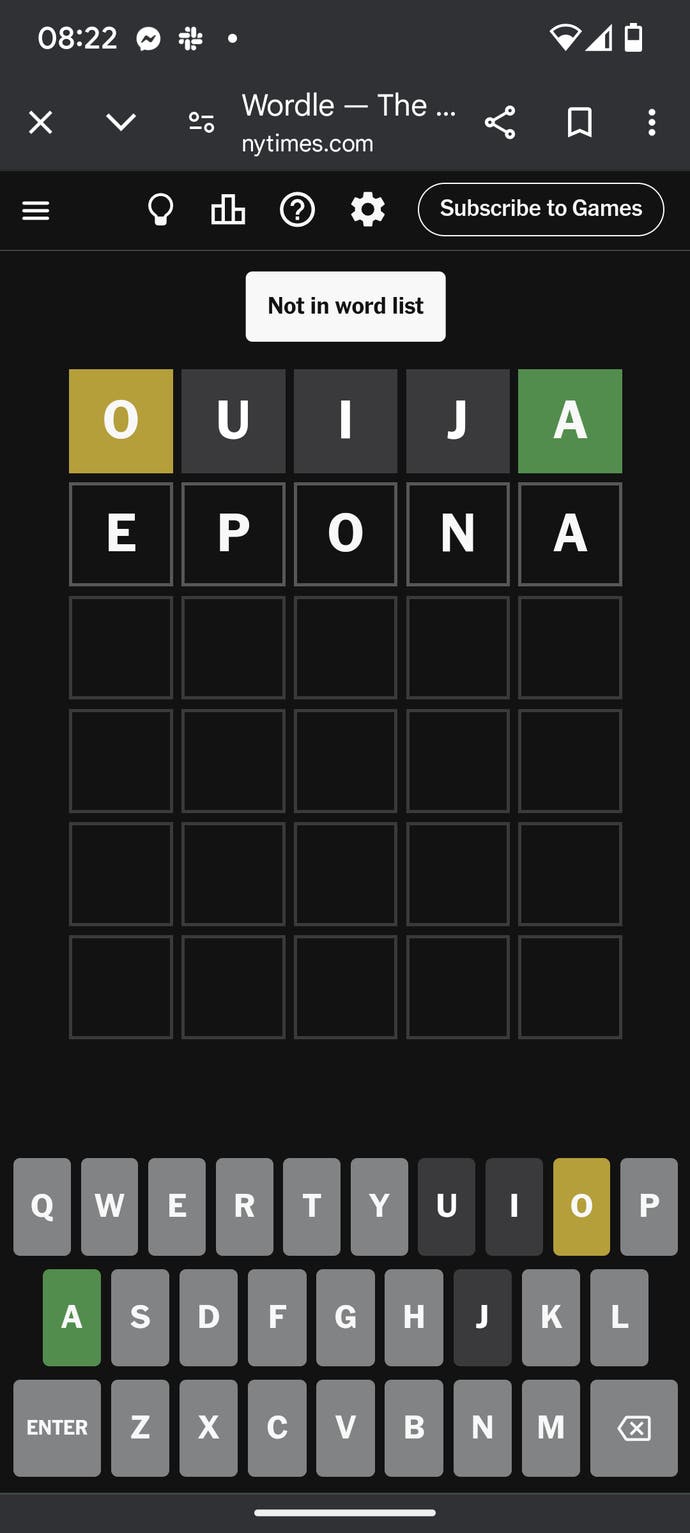The image size is (690, 1533).
Task: Open the Wordle settings gear
Action: click(367, 210)
